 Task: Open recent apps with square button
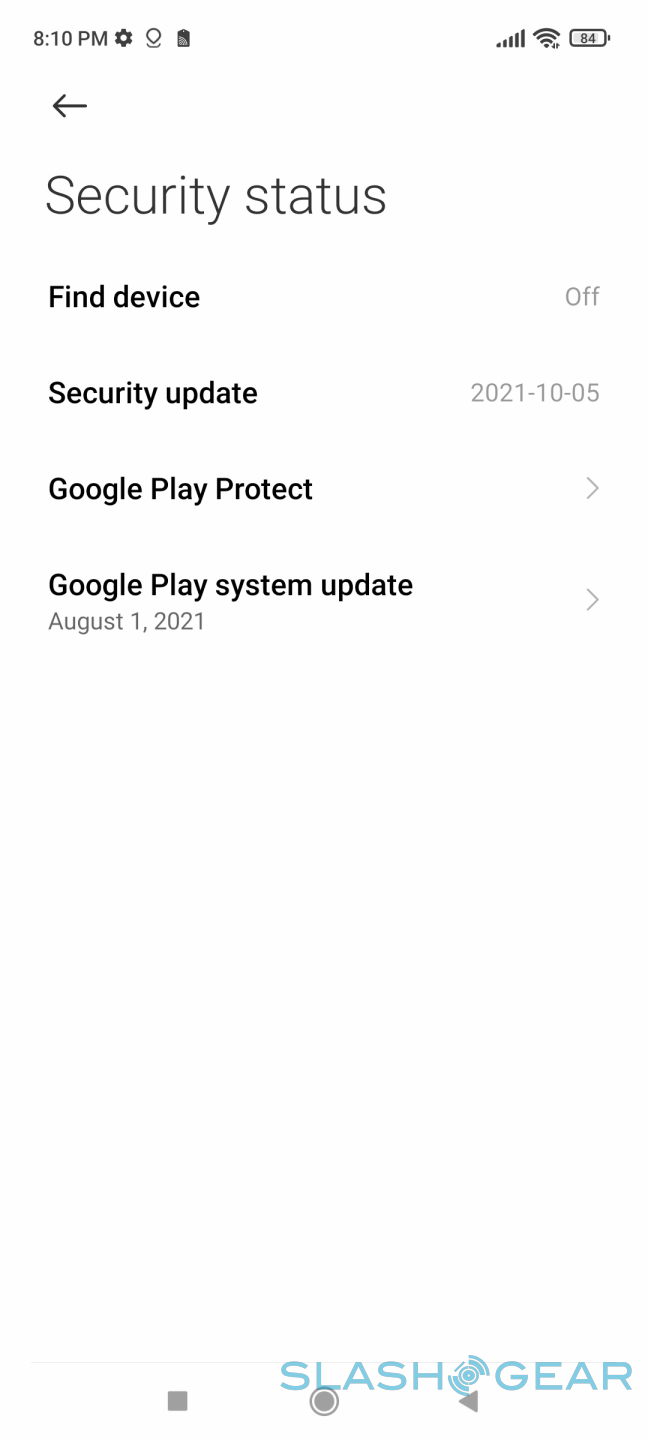click(177, 1401)
